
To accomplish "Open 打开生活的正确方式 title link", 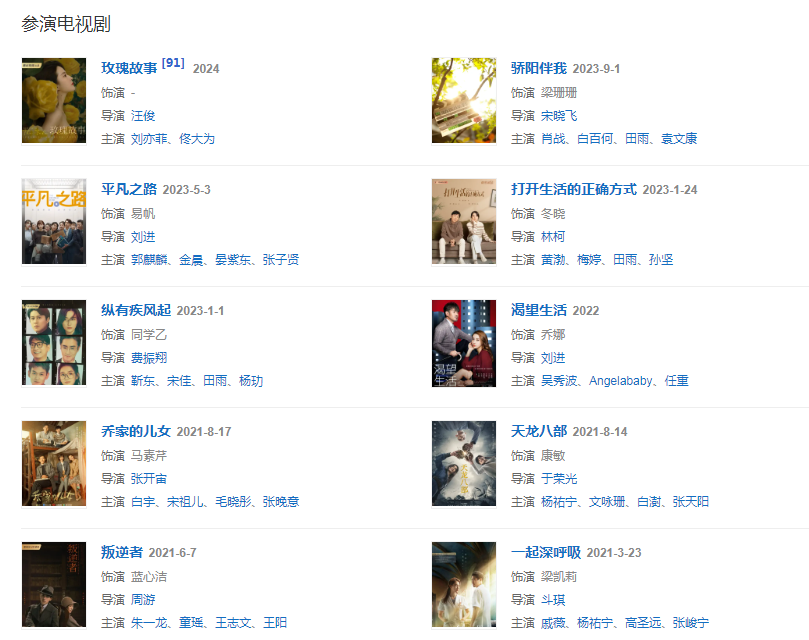I will (x=573, y=189).
